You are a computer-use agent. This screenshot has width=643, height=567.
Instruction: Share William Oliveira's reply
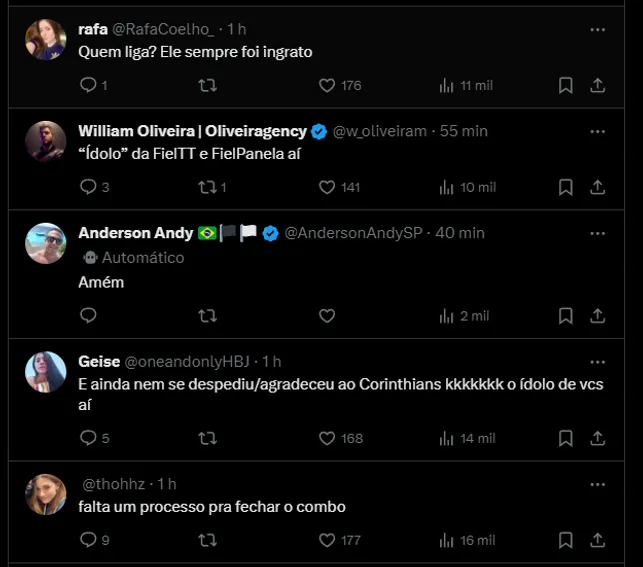[x=597, y=187]
